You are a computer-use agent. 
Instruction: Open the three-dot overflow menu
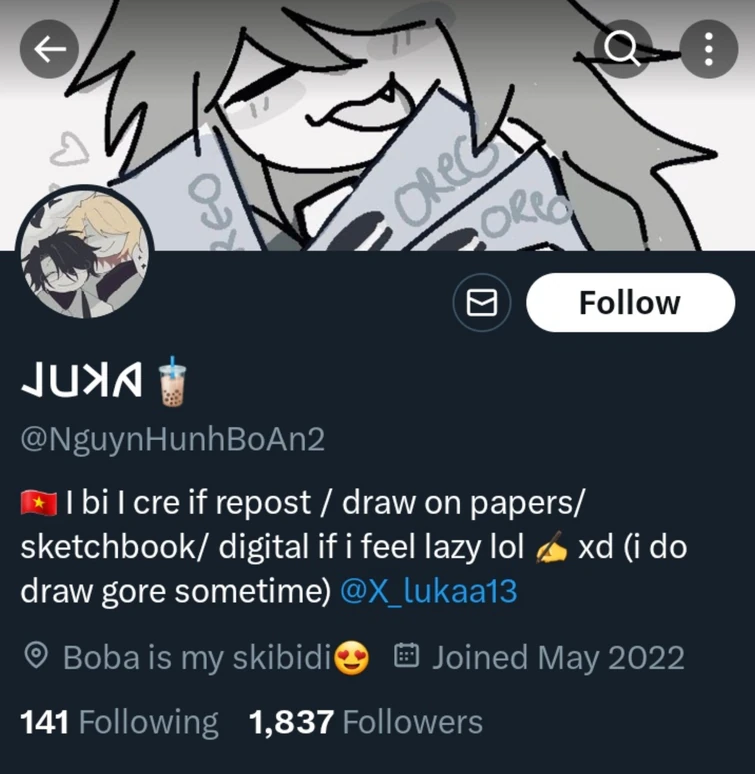(x=708, y=49)
